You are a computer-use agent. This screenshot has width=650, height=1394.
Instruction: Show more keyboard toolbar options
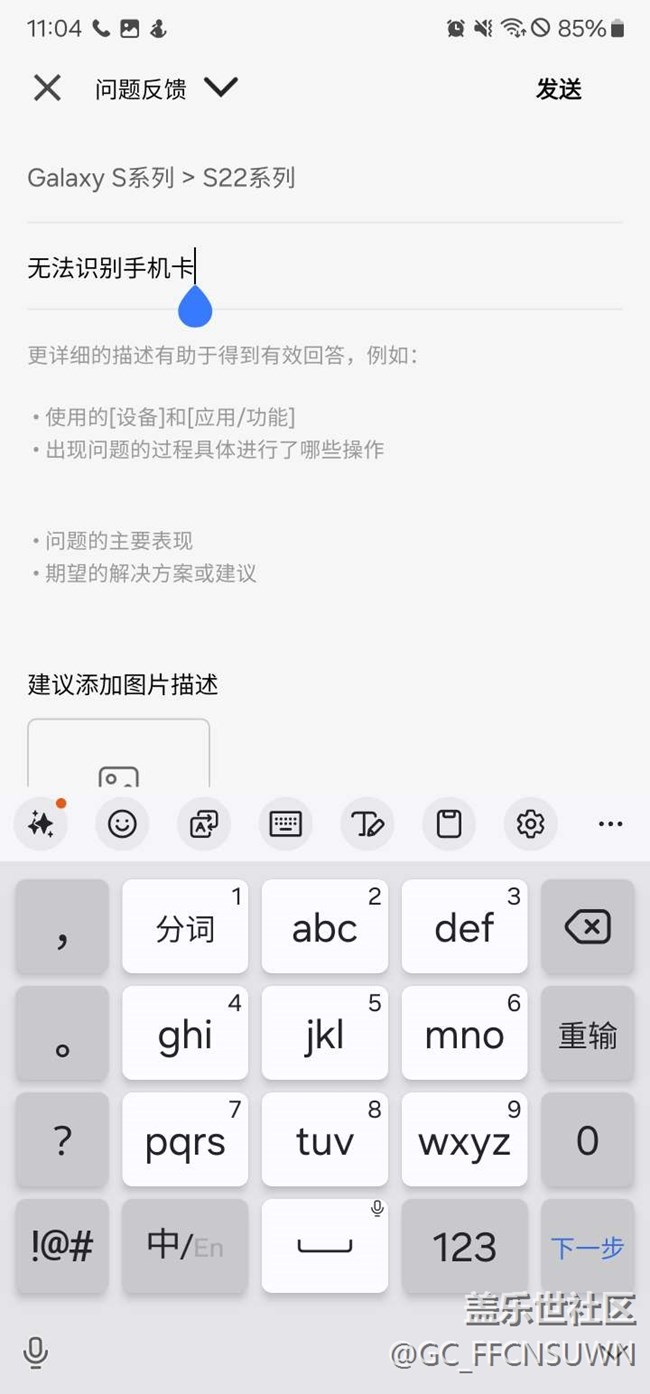pyautogui.click(x=610, y=824)
